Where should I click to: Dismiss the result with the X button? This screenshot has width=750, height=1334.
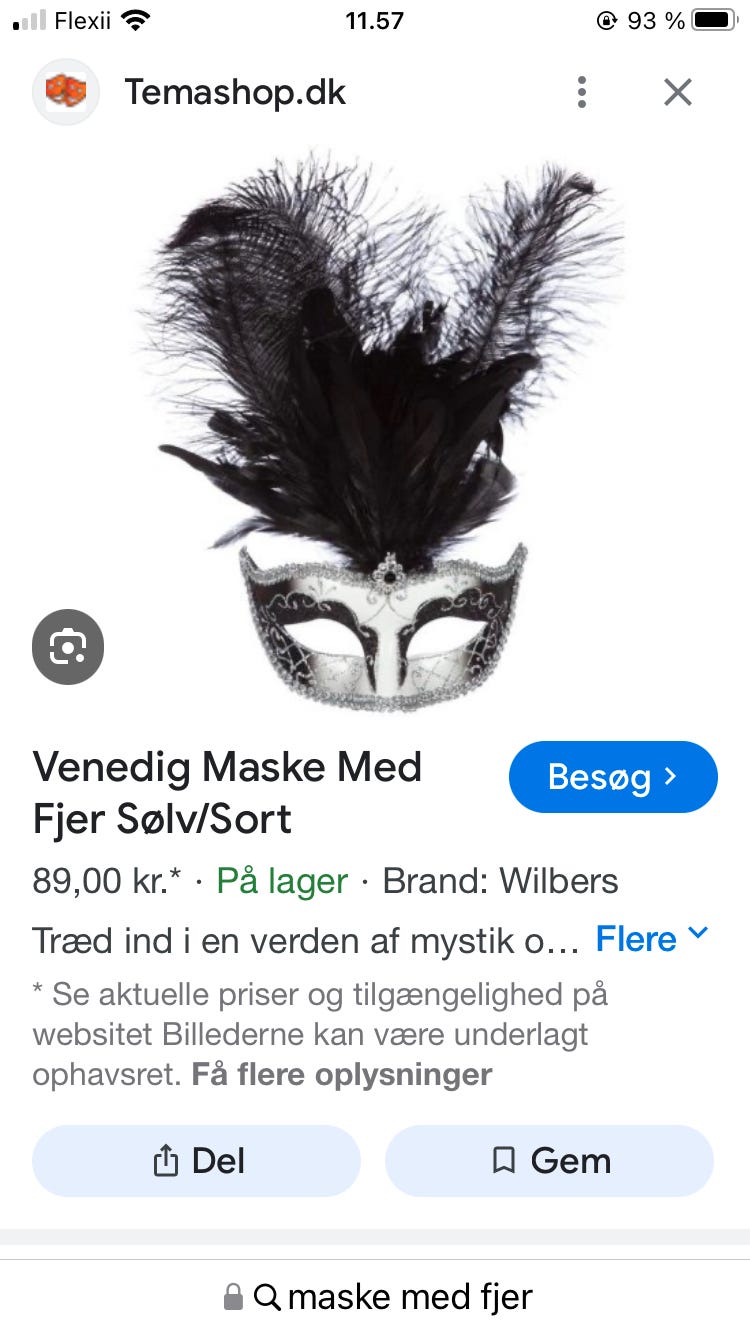point(677,92)
